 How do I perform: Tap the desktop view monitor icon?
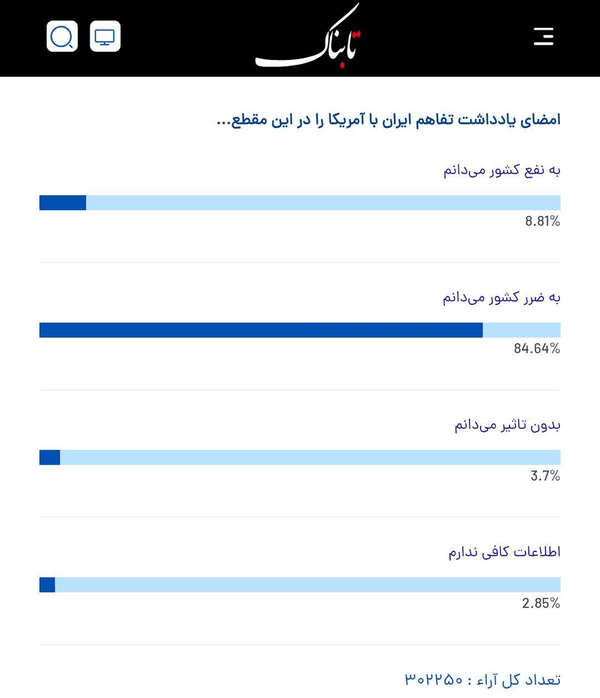pos(105,36)
